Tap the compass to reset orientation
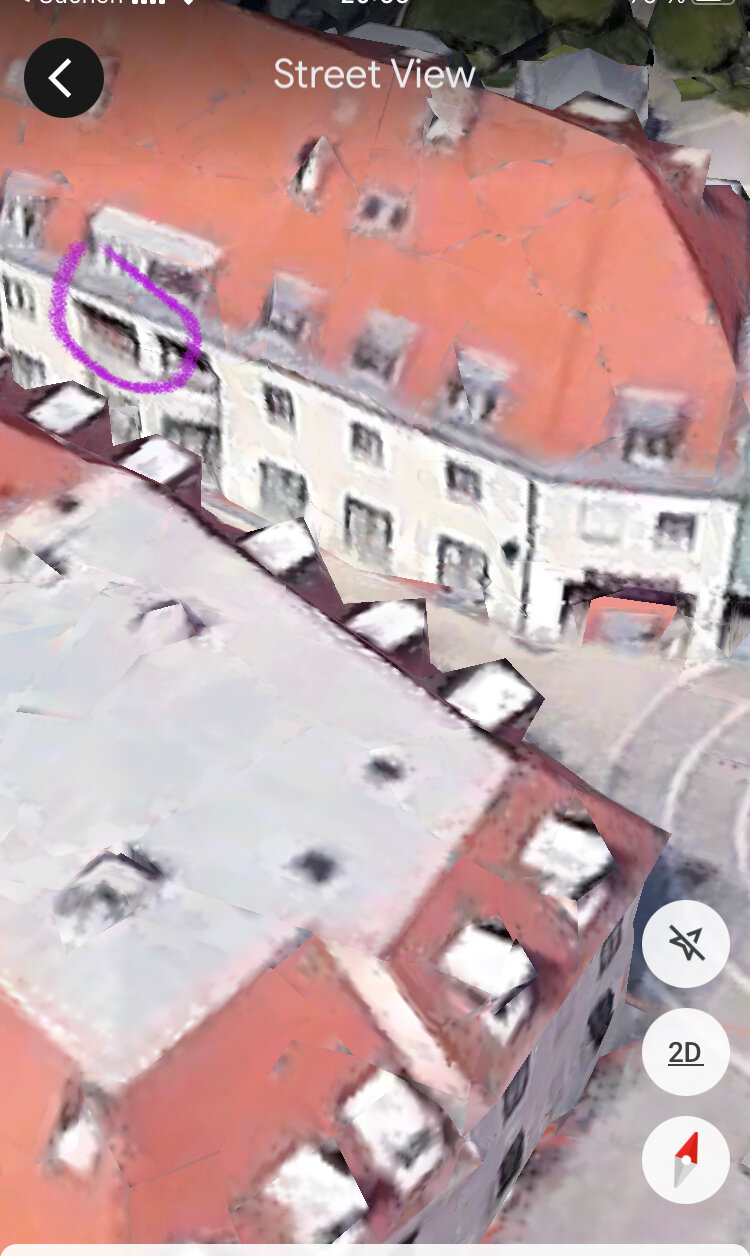This screenshot has height=1256, width=750. (x=686, y=1160)
